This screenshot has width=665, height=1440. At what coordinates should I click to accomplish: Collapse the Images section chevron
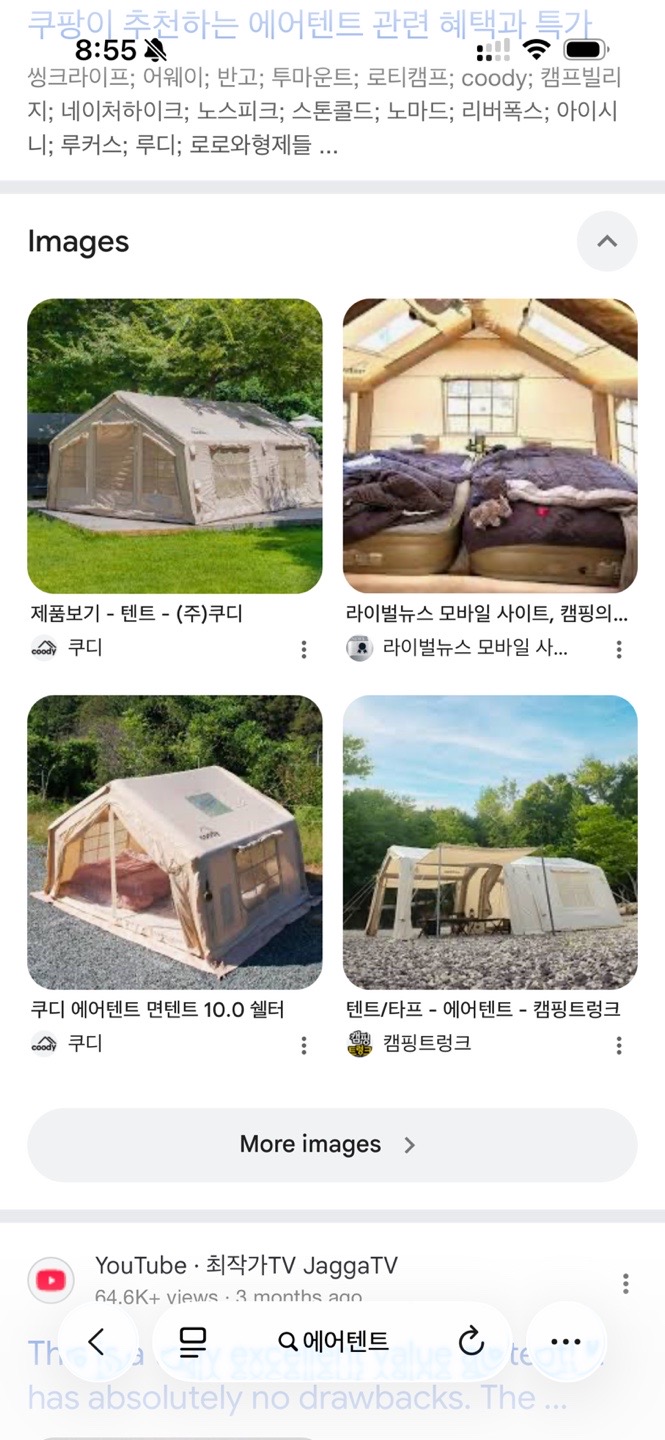click(607, 241)
